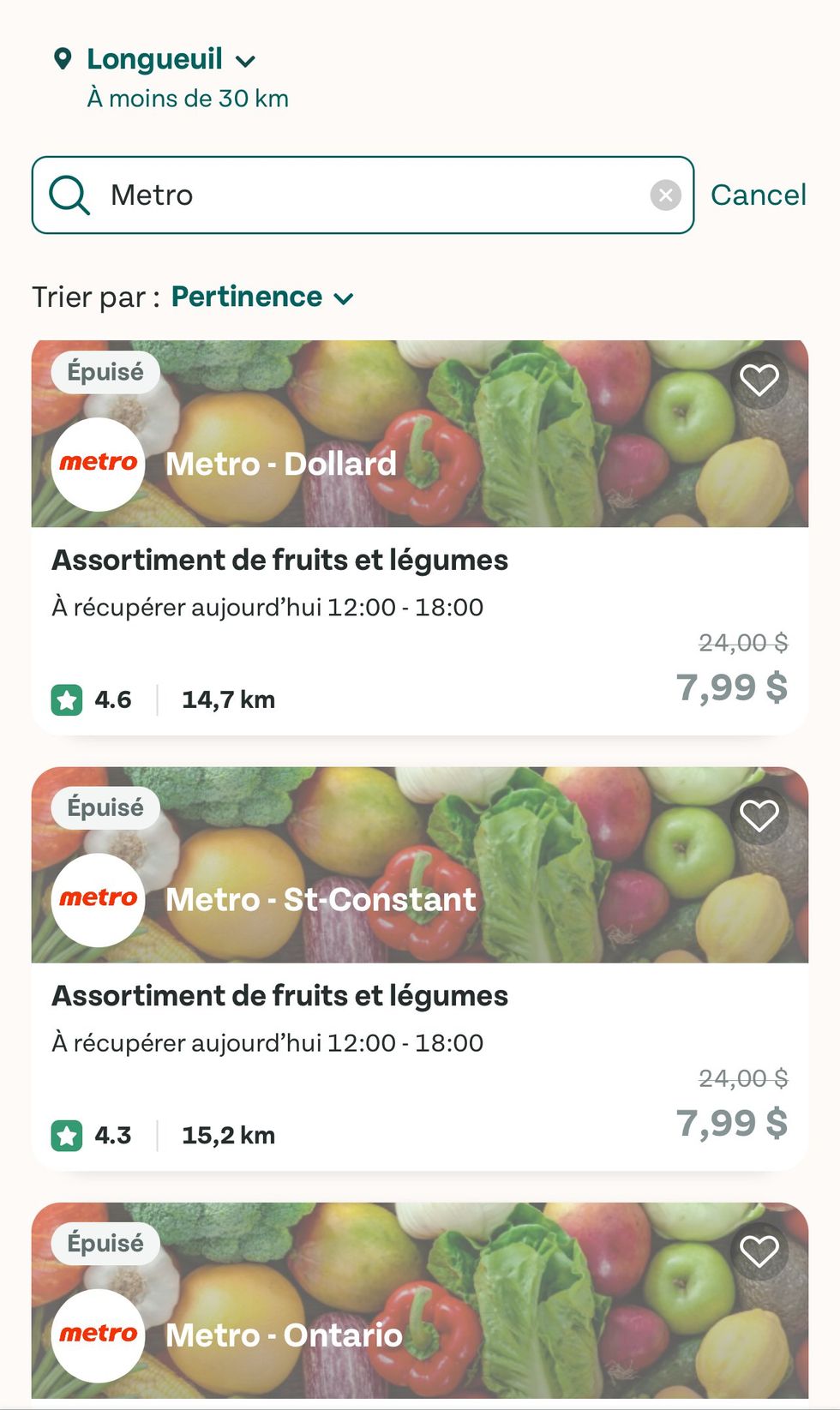The image size is (840, 1410).
Task: Click the green star rating icon for Metro - St-Constant
Action: [x=68, y=1134]
